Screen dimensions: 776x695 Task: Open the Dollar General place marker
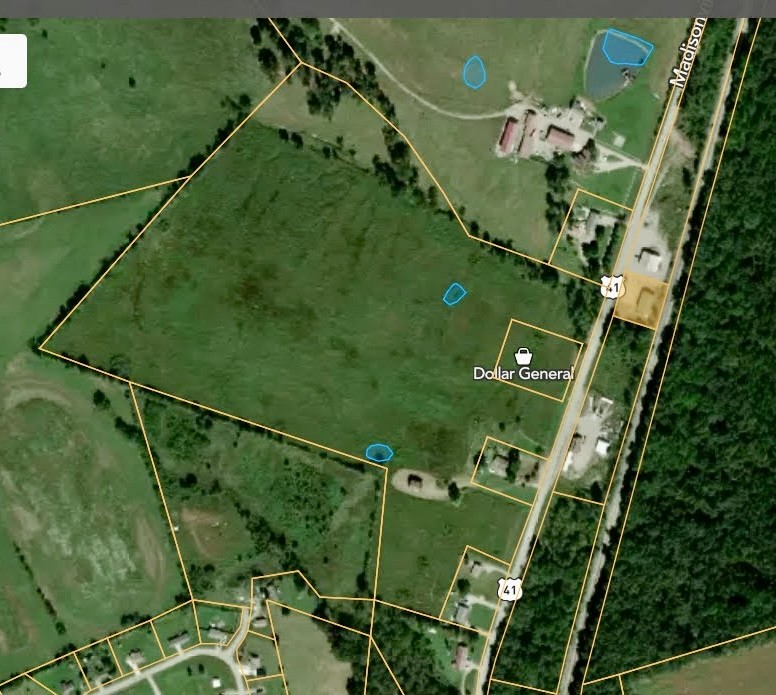point(523,356)
